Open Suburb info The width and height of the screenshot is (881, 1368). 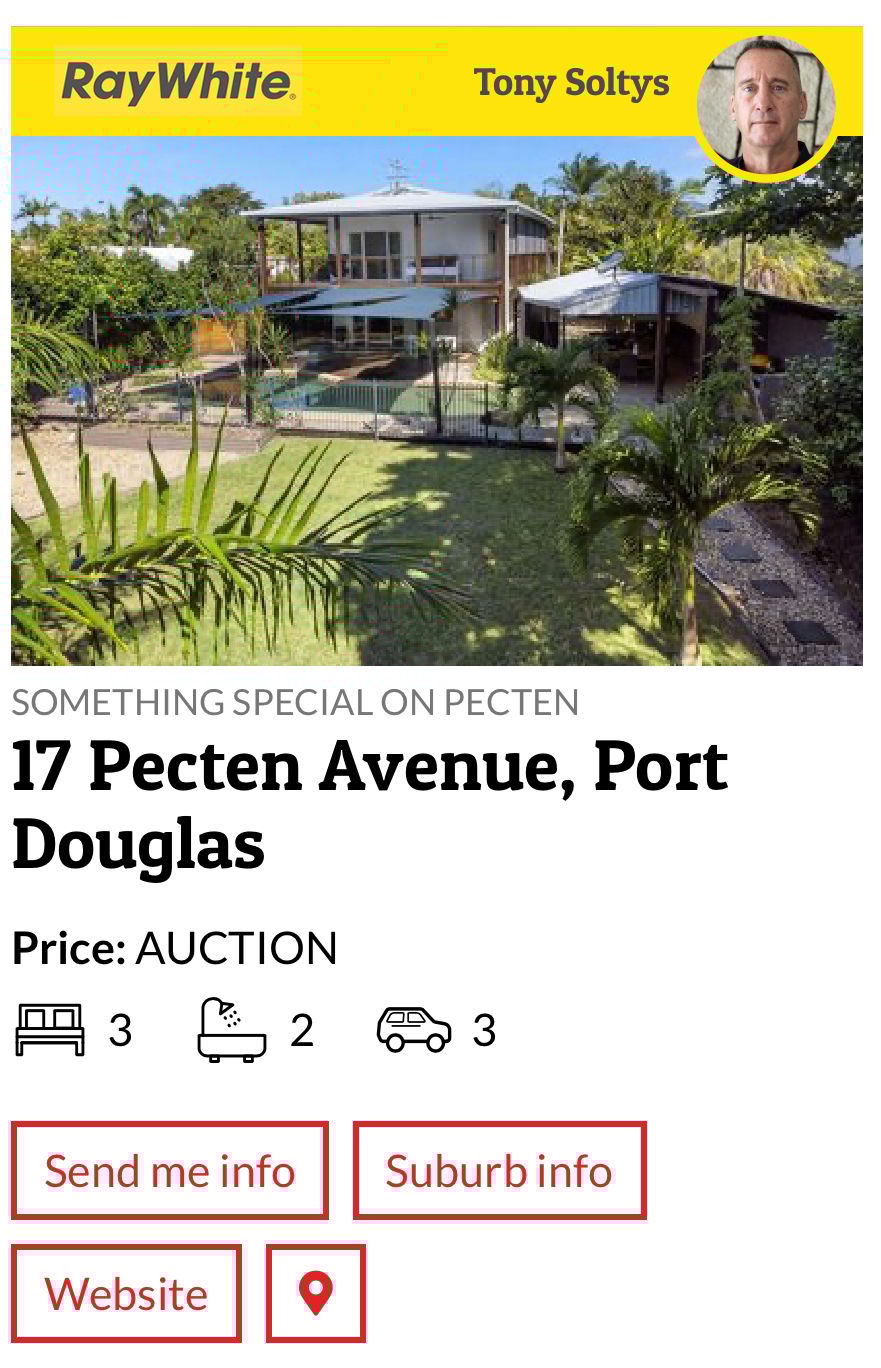click(499, 1170)
